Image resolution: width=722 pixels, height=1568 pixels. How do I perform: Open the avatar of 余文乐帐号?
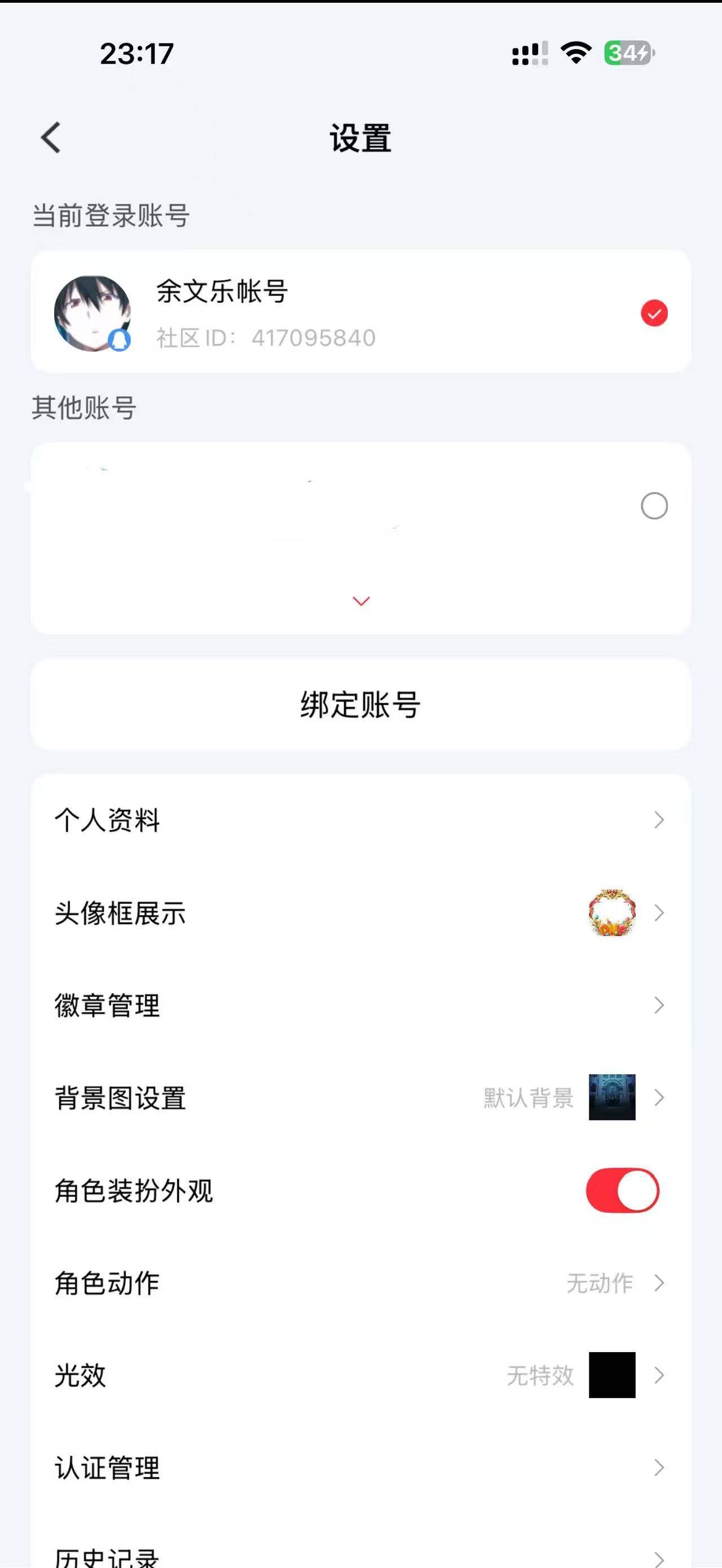(93, 312)
